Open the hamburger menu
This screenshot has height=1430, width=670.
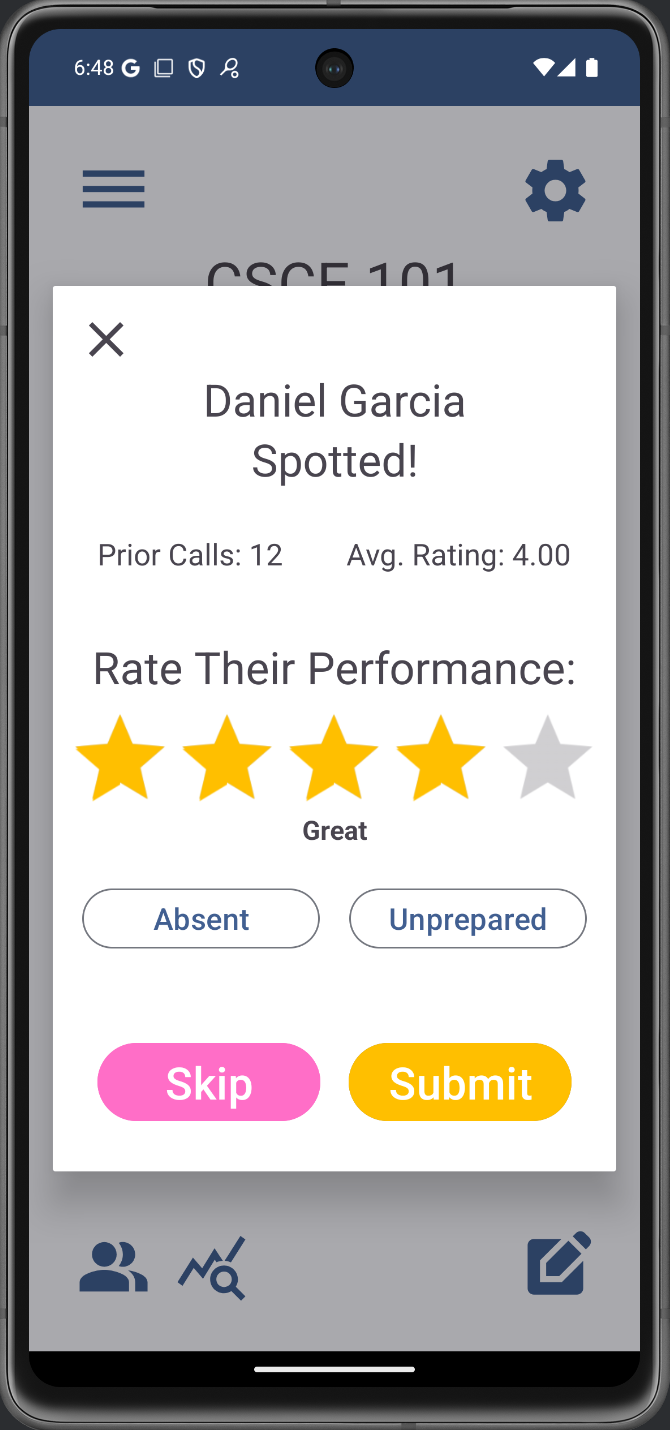coord(114,189)
